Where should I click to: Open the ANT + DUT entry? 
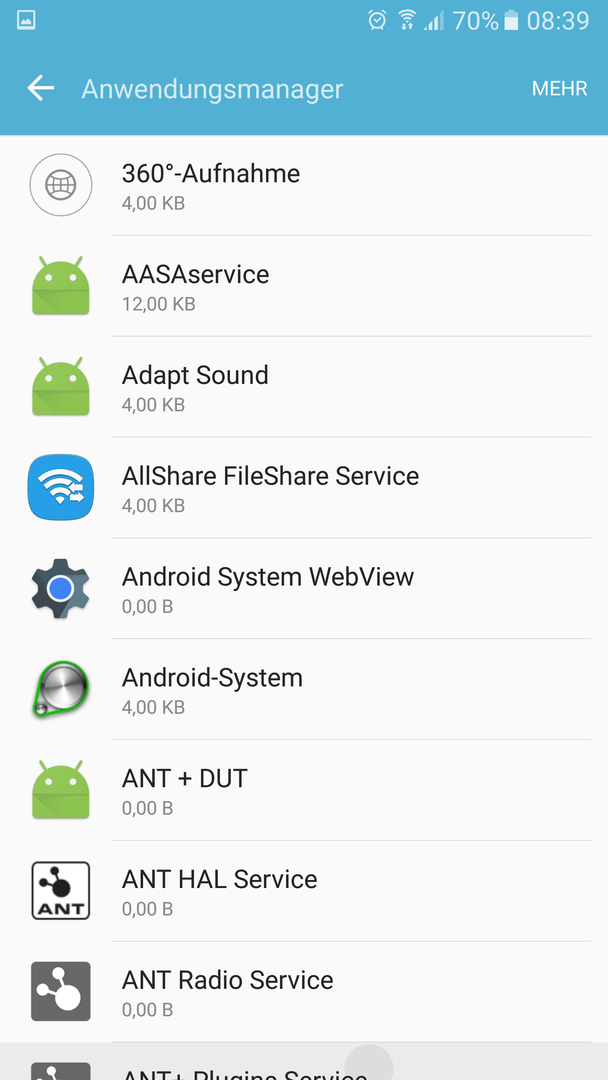point(304,790)
